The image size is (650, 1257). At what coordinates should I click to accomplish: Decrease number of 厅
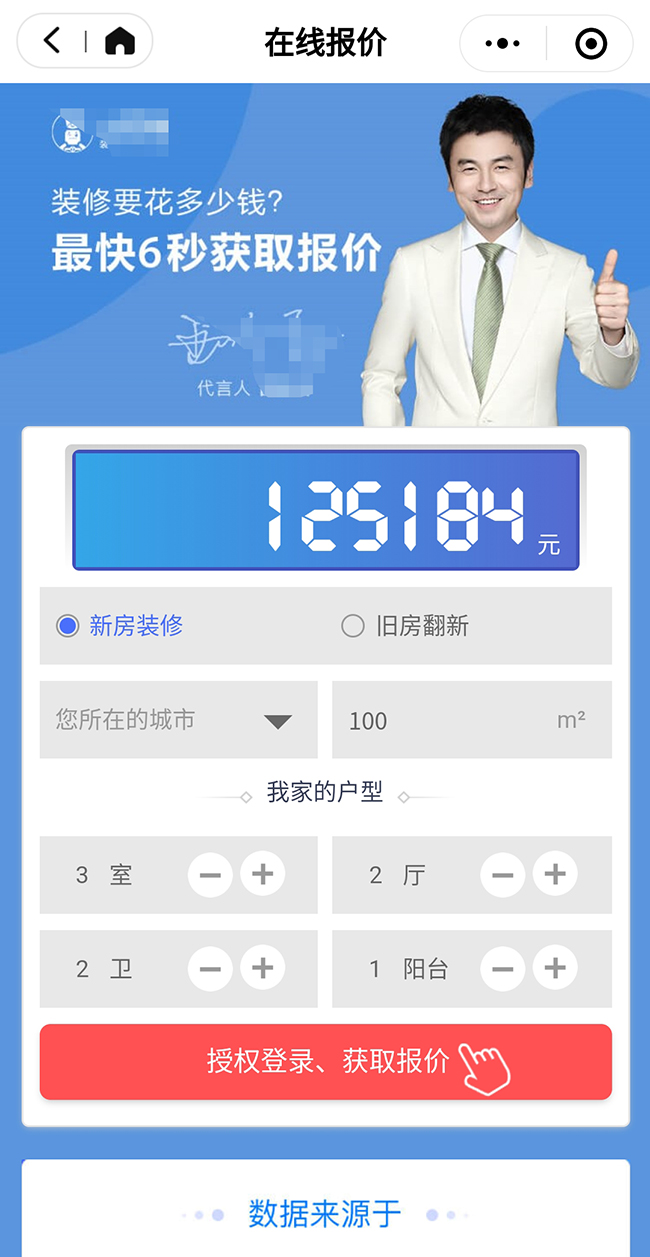(502, 875)
